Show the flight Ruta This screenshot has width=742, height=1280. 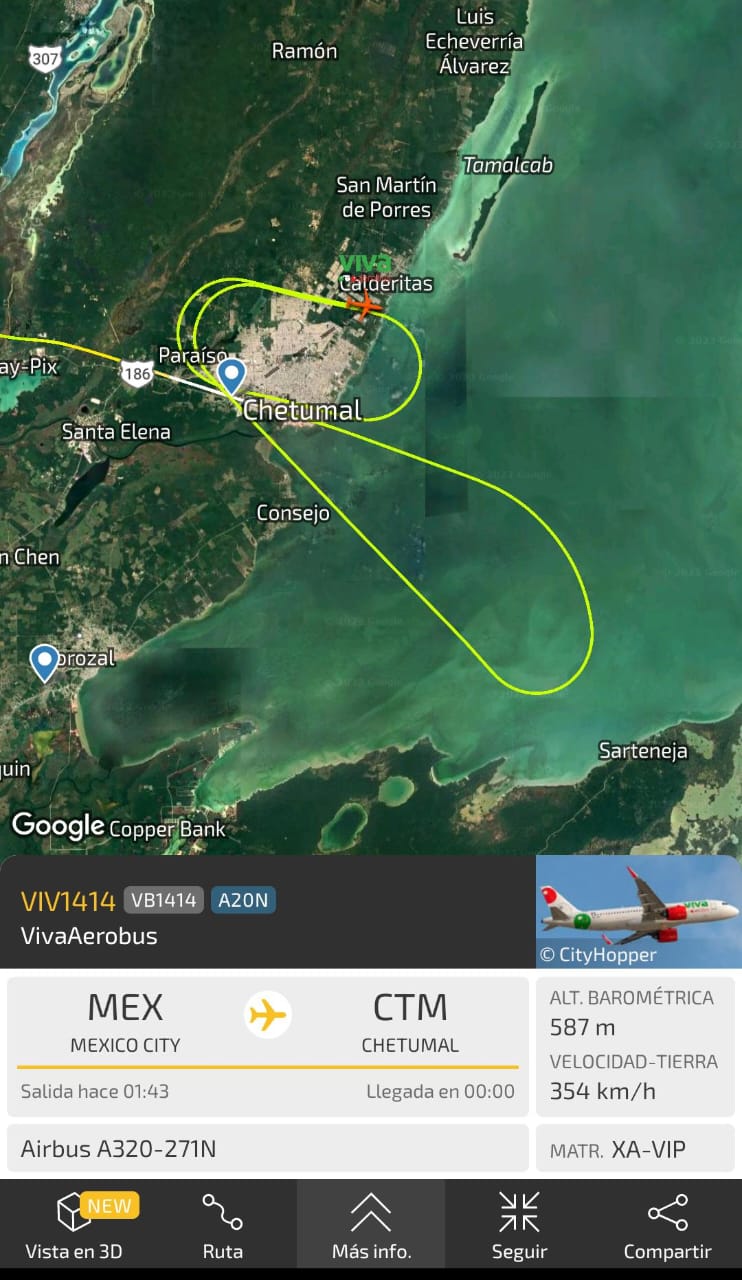click(x=222, y=1228)
